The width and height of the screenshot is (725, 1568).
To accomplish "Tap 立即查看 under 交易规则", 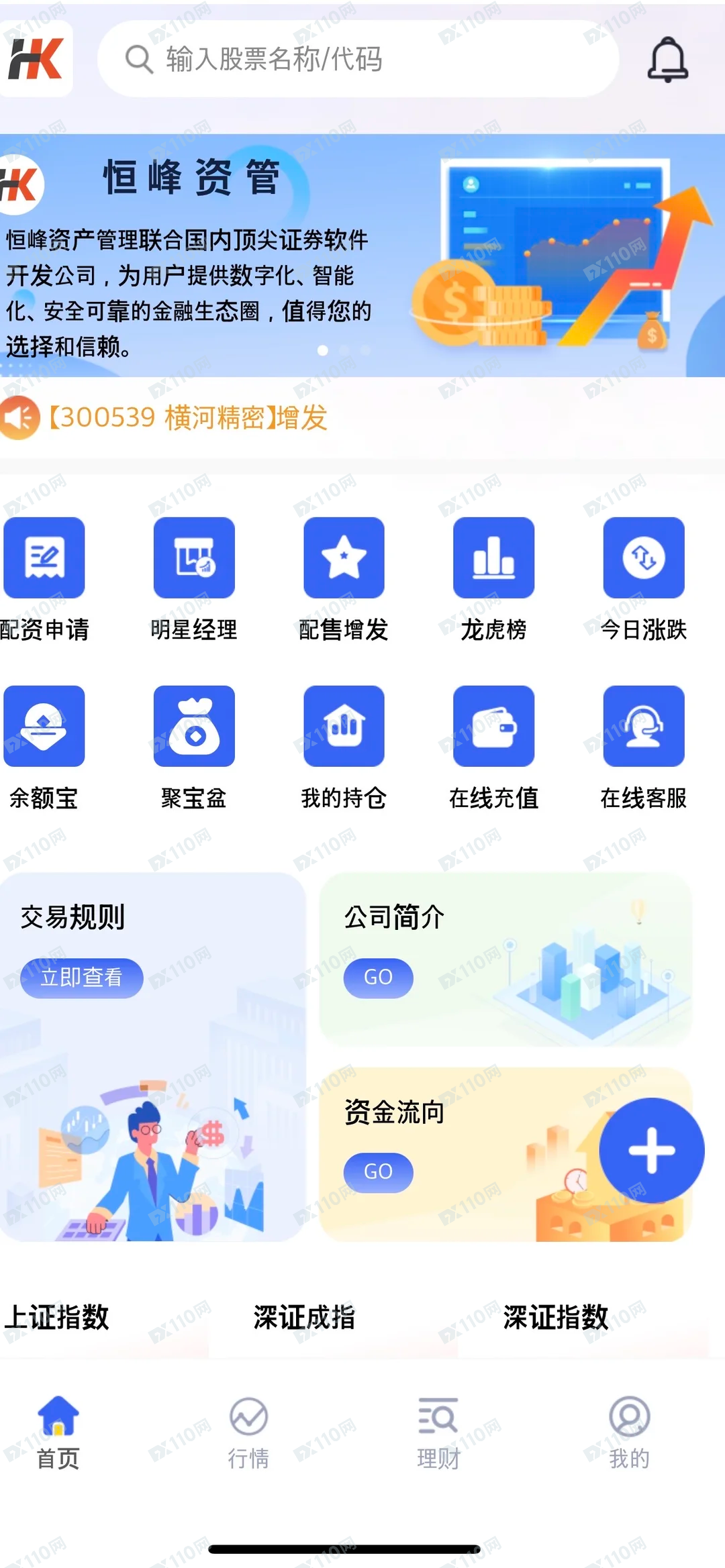I will pyautogui.click(x=81, y=978).
